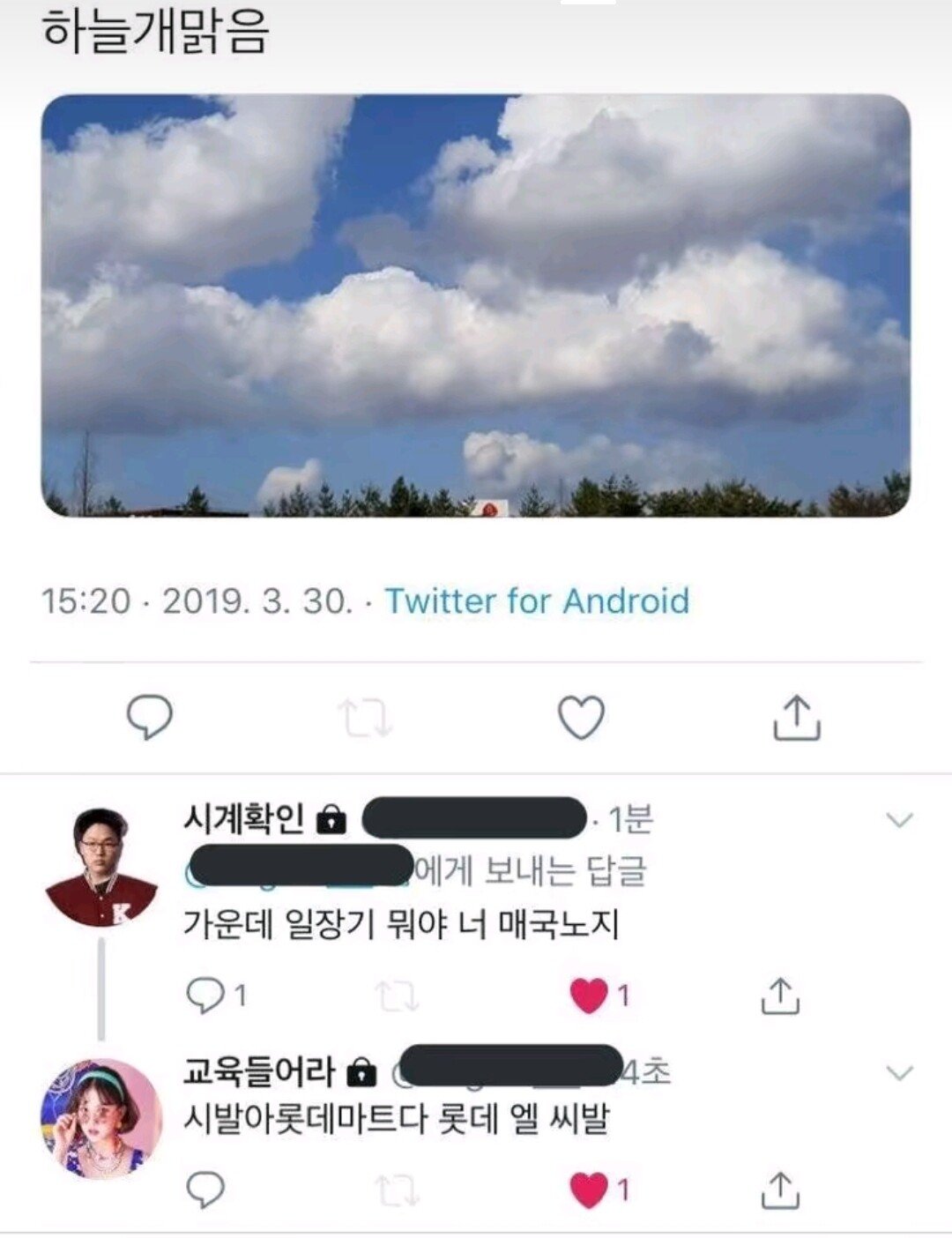Share 교육들어라's reply
Screen dimensions: 952x1238
pos(779,1190)
